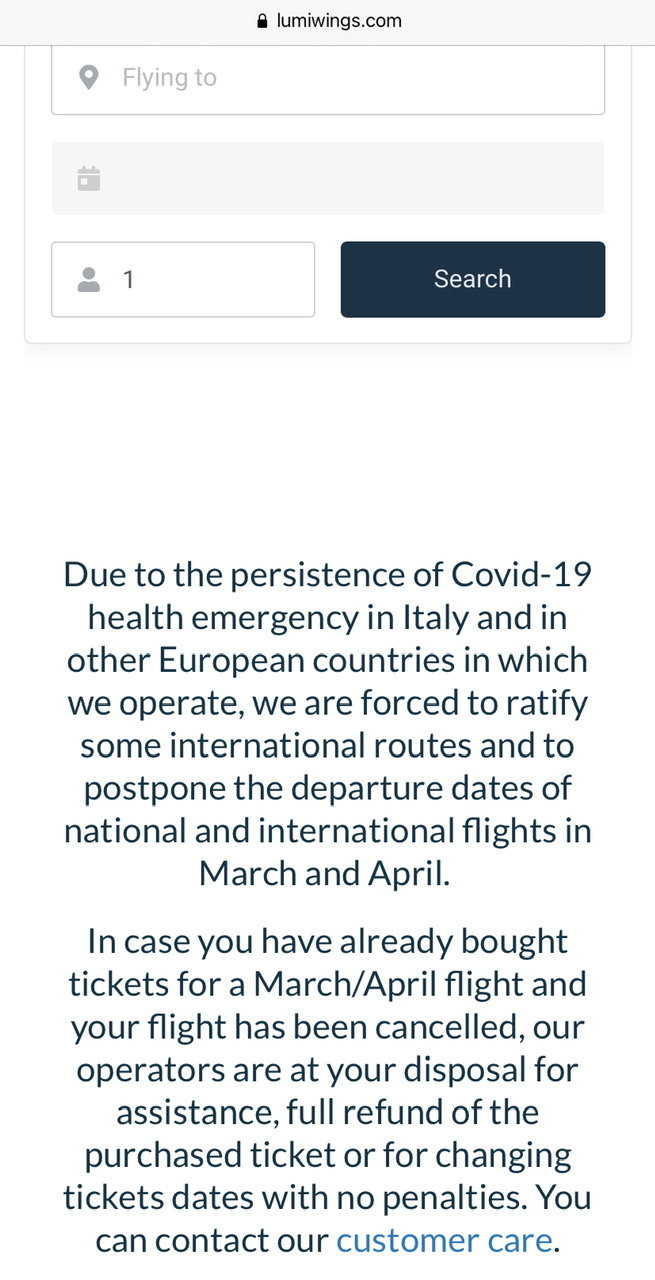
Task: Select the passenger count field
Action: click(x=183, y=279)
